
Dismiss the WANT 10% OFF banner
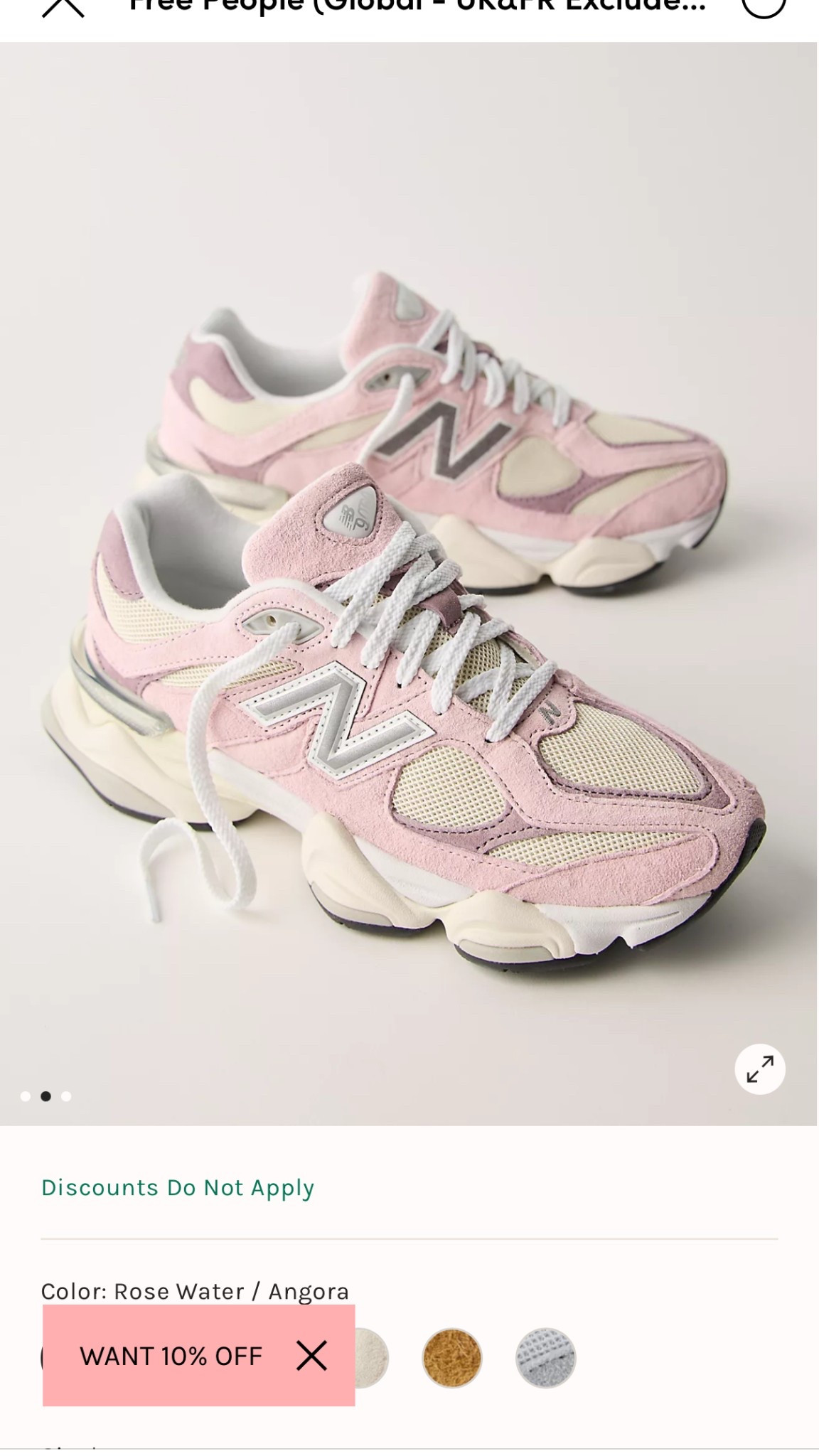(311, 1356)
